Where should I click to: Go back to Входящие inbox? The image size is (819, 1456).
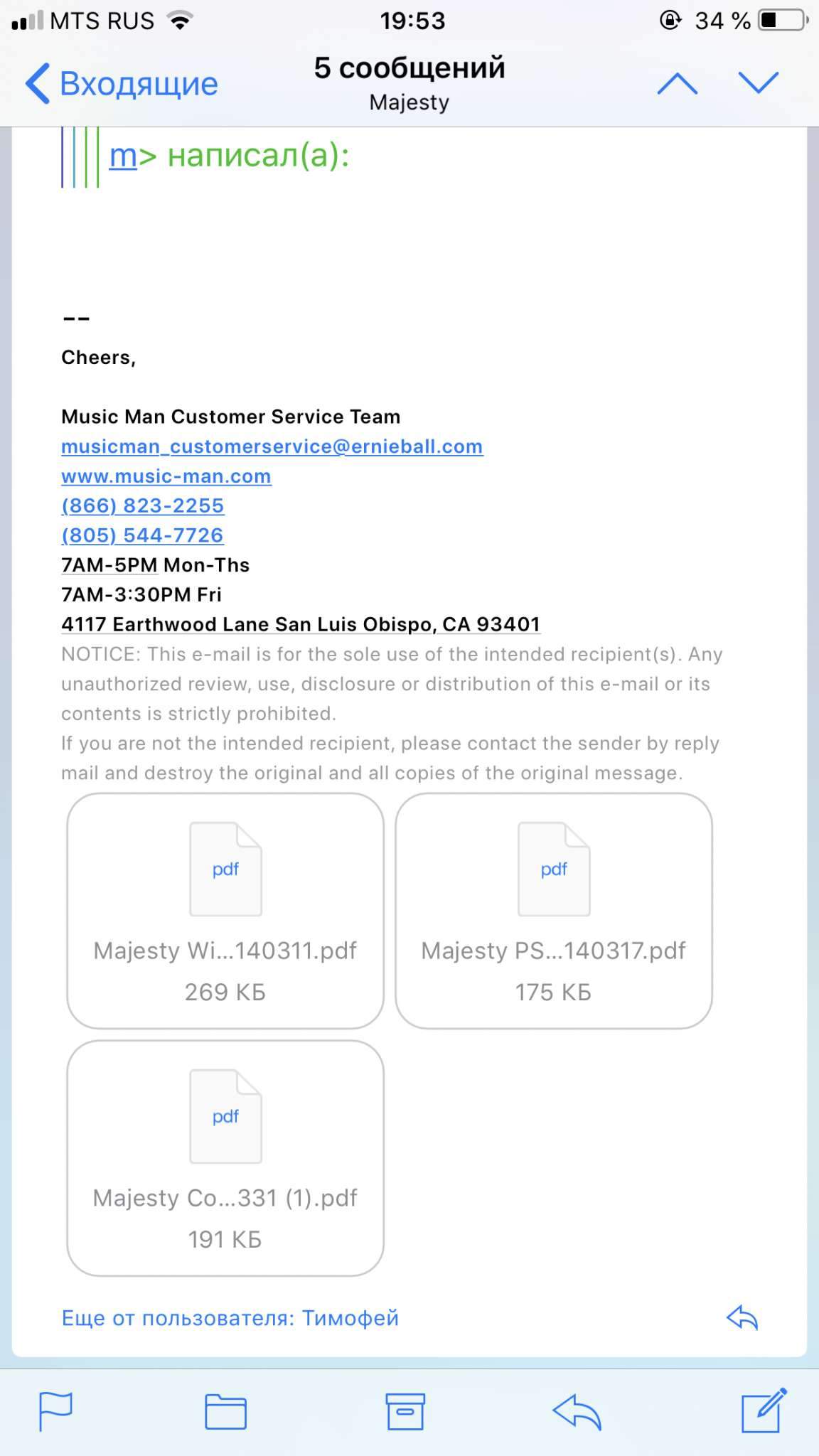point(122,84)
